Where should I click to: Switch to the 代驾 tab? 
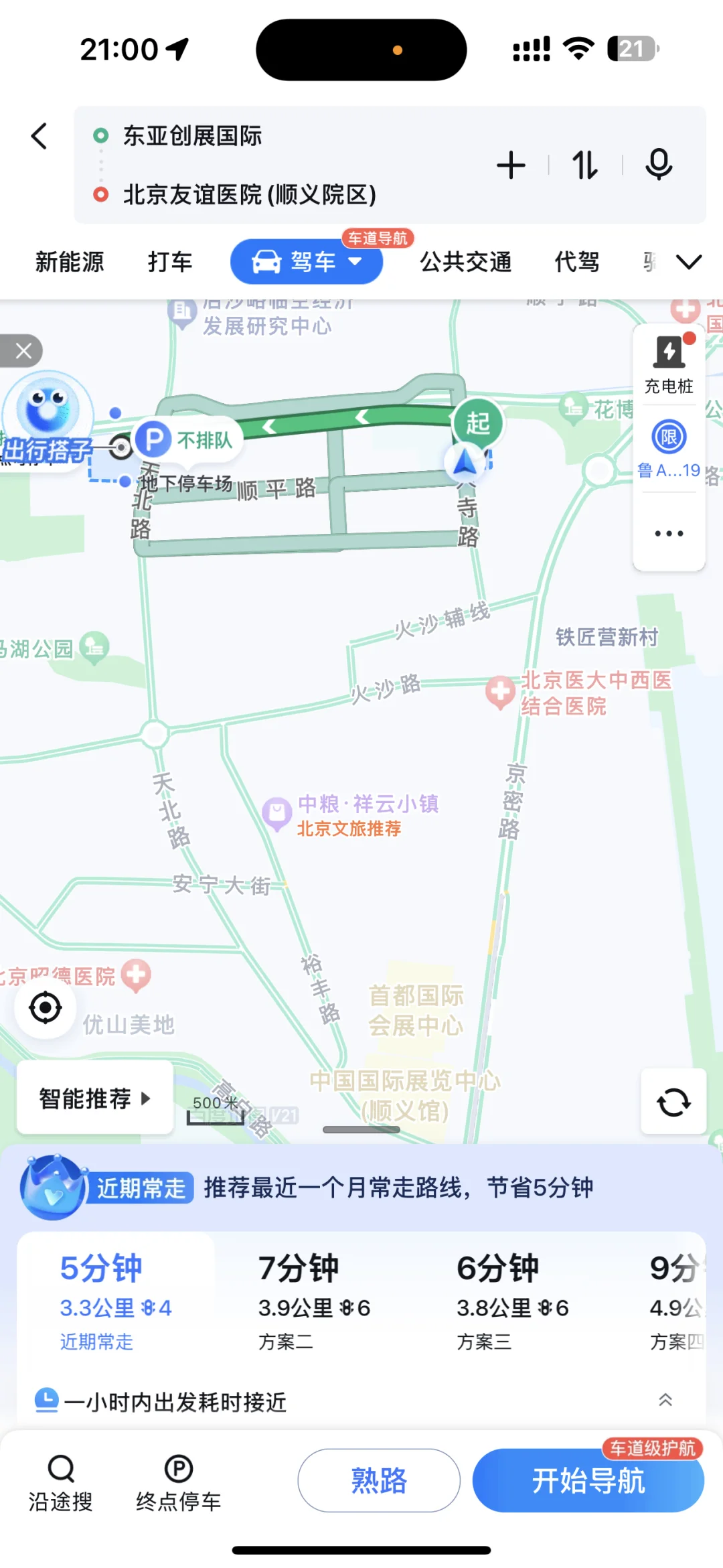tap(577, 262)
